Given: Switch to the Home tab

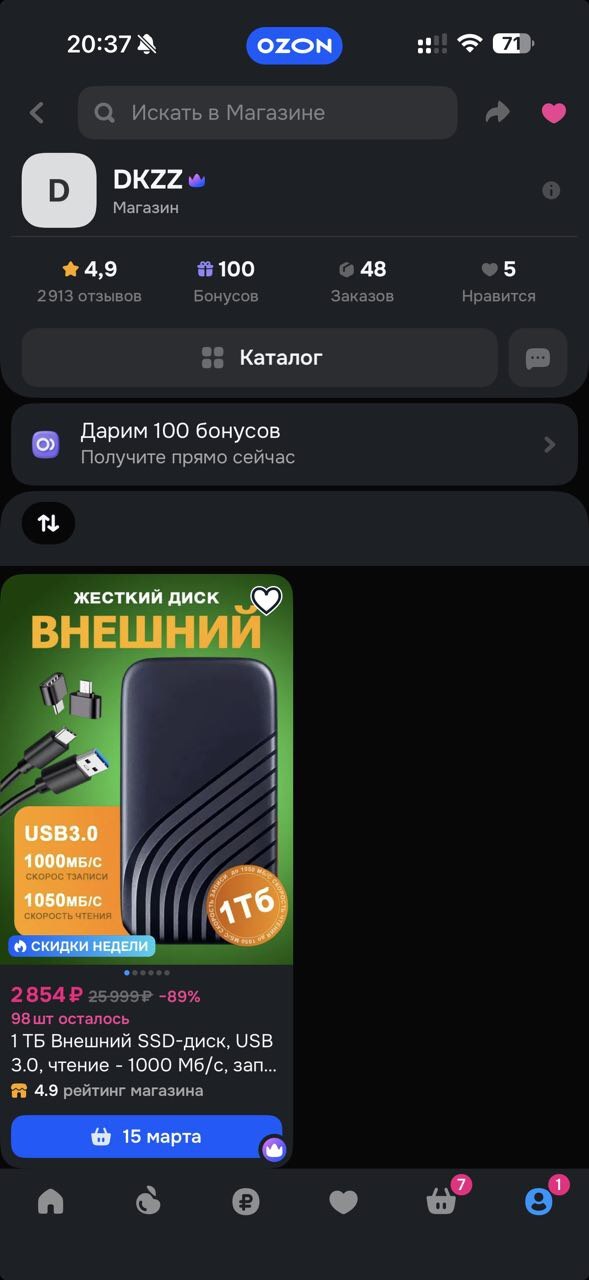Looking at the screenshot, I should (50, 1202).
